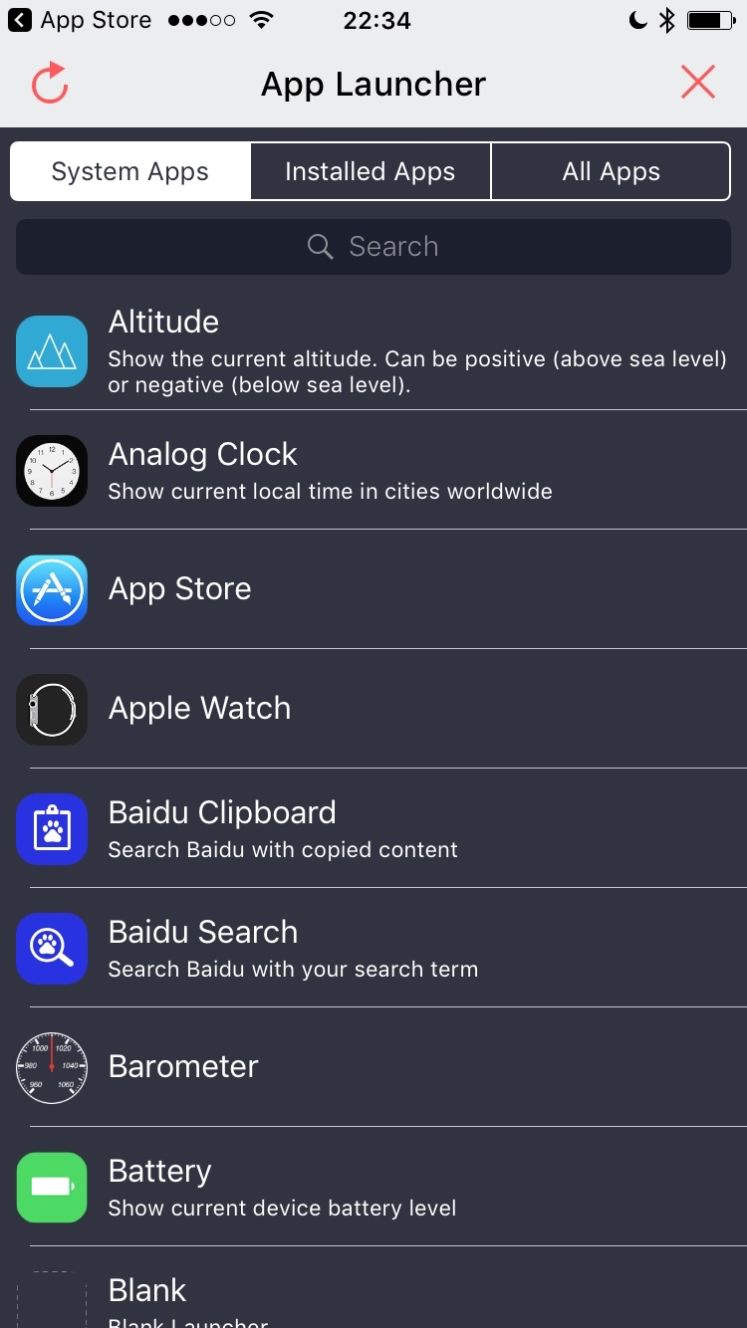747x1328 pixels.
Task: Select the Altitude launcher
Action: coord(373,351)
